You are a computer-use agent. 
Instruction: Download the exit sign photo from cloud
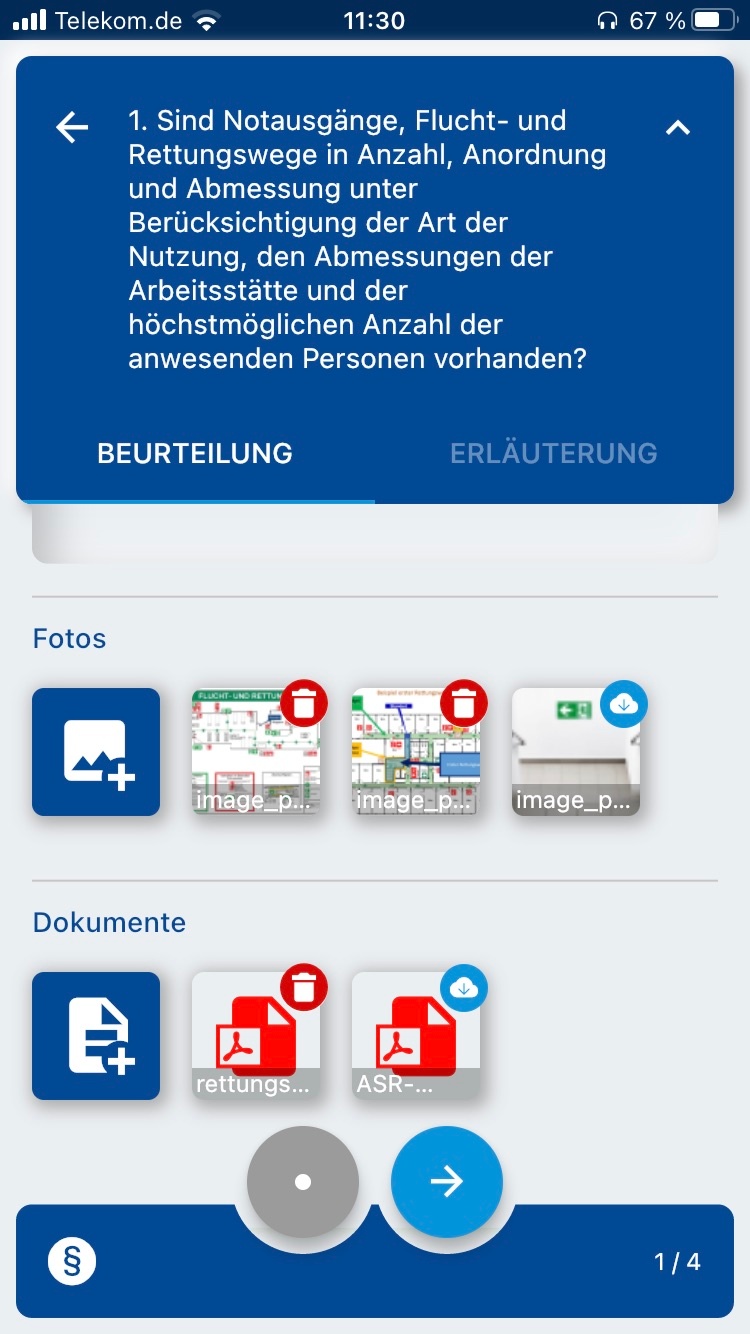624,704
